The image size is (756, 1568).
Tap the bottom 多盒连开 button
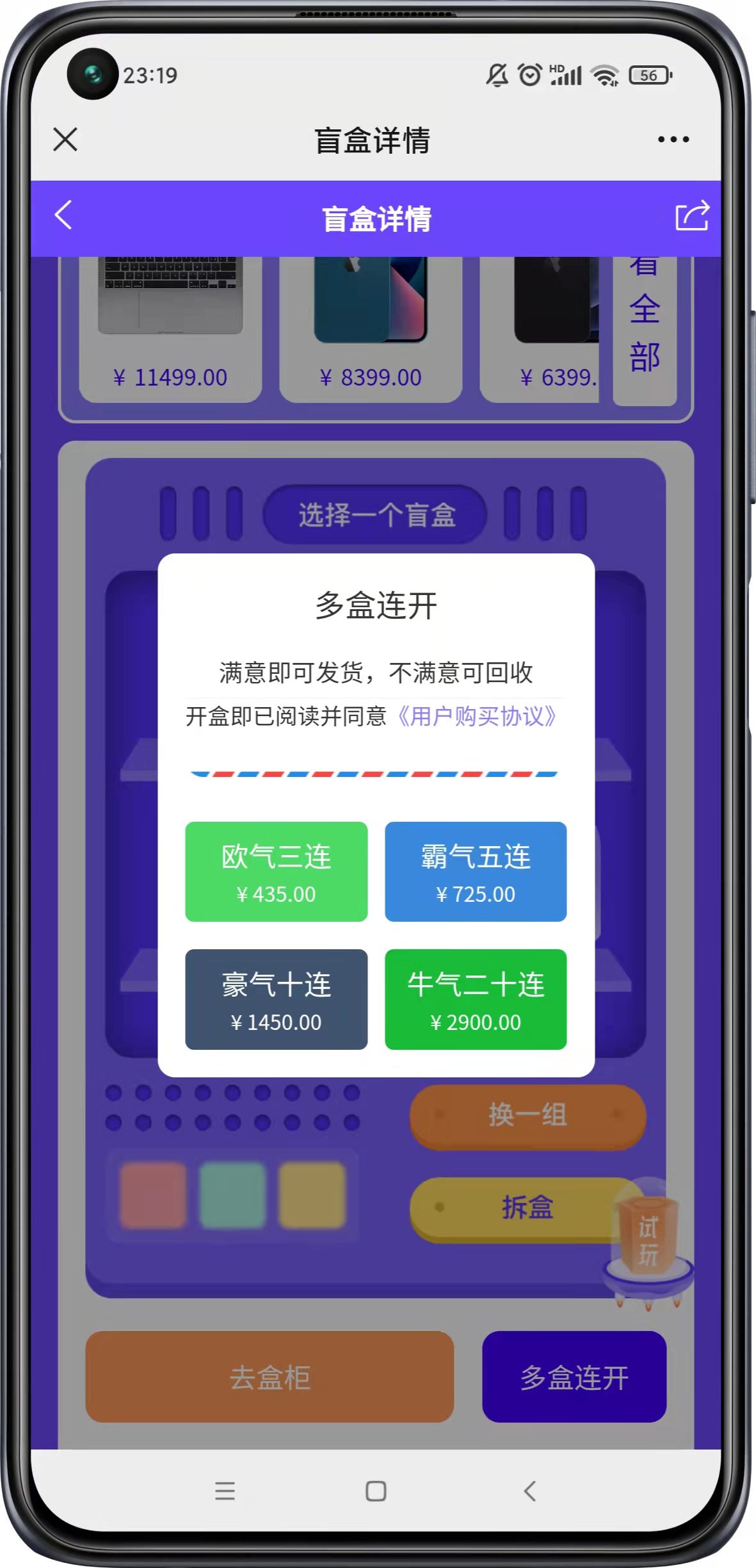574,1377
